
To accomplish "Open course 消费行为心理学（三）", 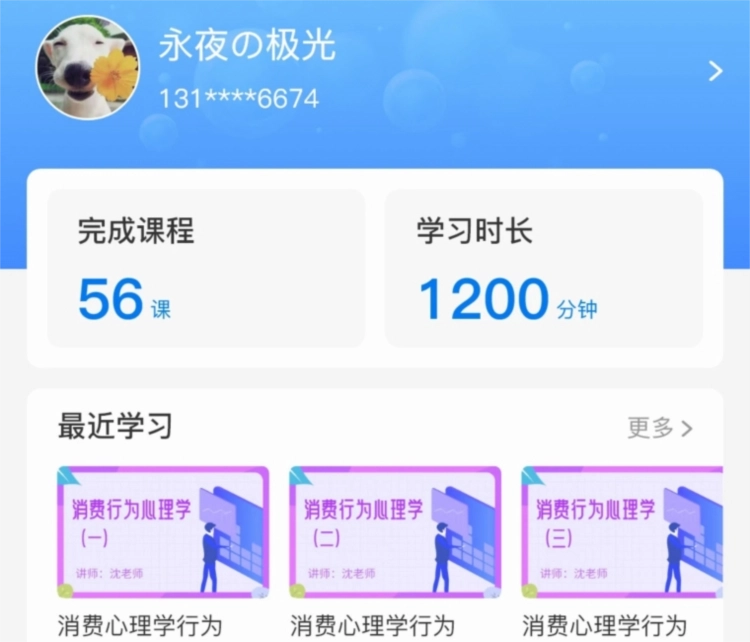I will pyautogui.click(x=622, y=531).
